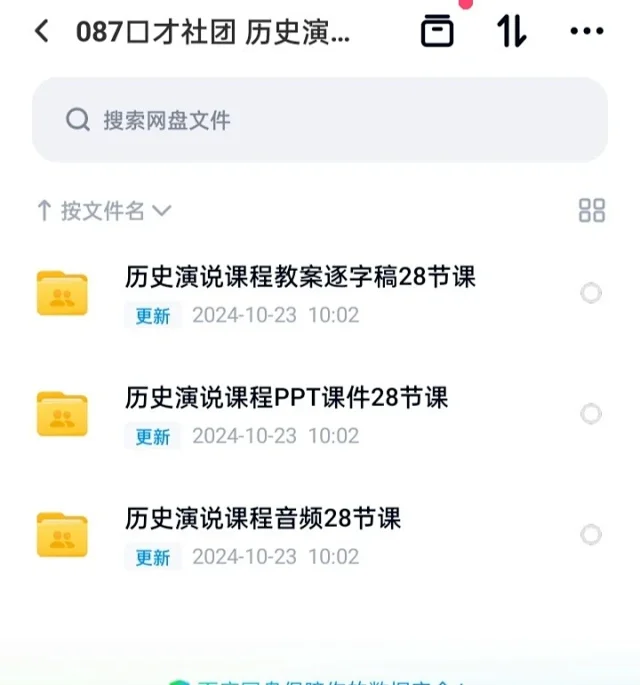Image resolution: width=640 pixels, height=685 pixels.
Task: Go back with the top-left arrow
Action: pos(42,31)
